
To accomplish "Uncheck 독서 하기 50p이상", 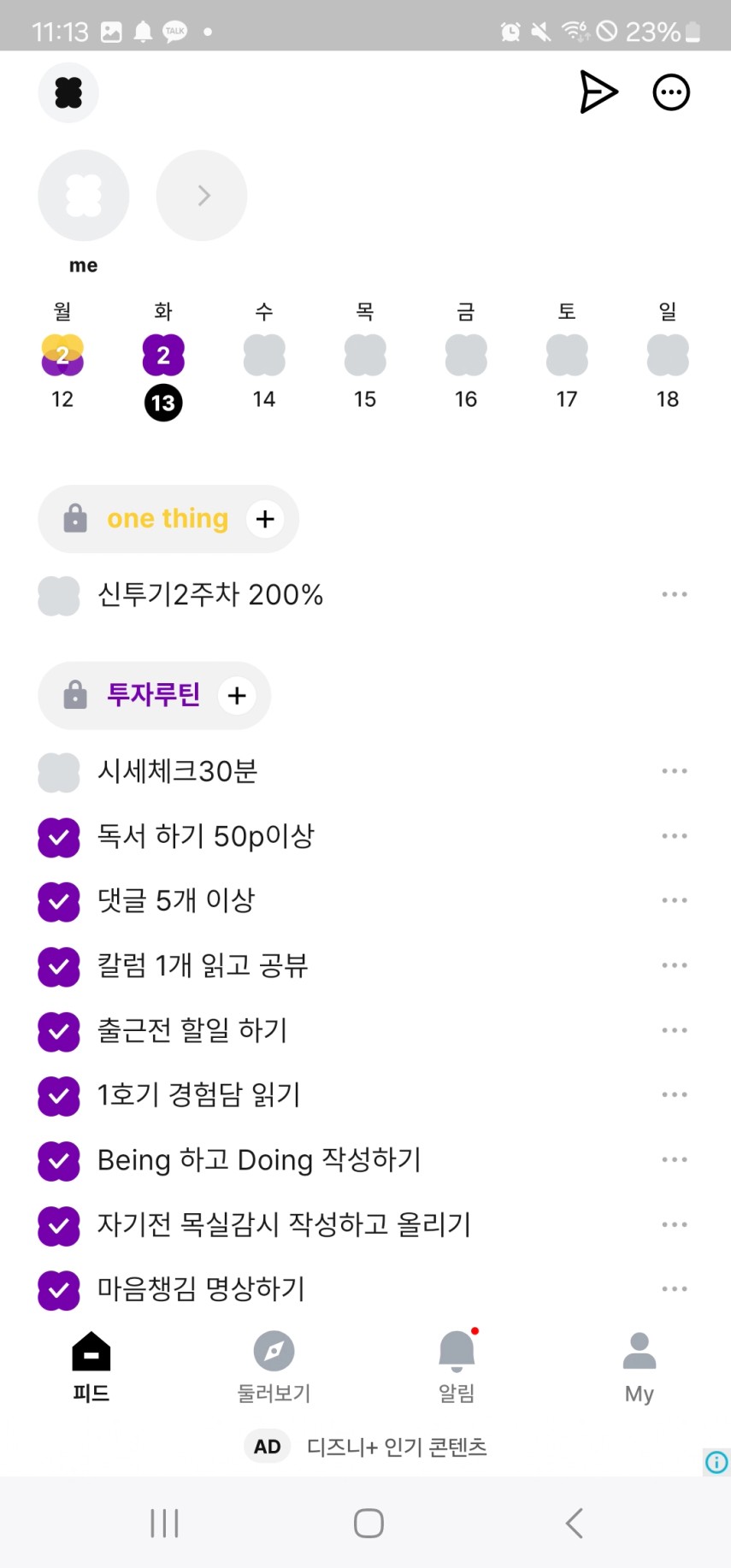I will [x=59, y=837].
